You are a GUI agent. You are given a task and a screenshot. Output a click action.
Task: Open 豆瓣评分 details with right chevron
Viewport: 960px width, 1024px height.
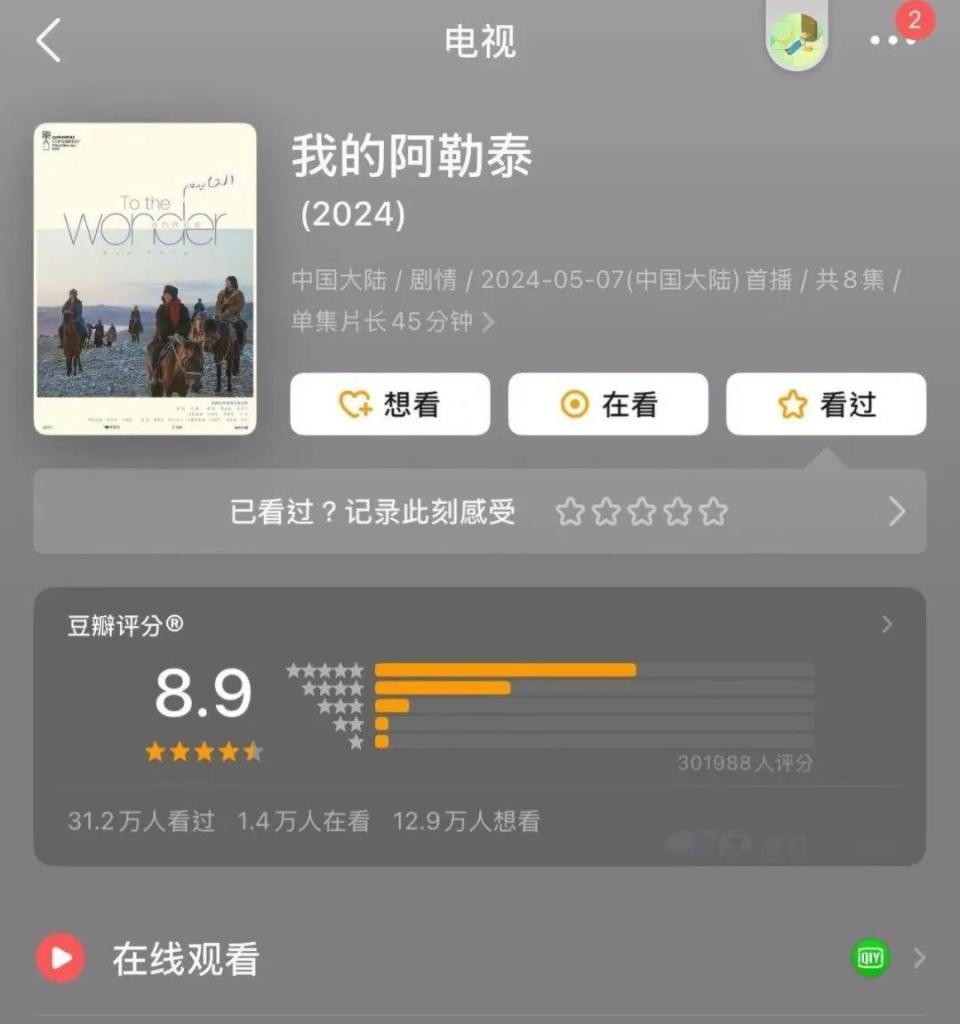click(885, 624)
